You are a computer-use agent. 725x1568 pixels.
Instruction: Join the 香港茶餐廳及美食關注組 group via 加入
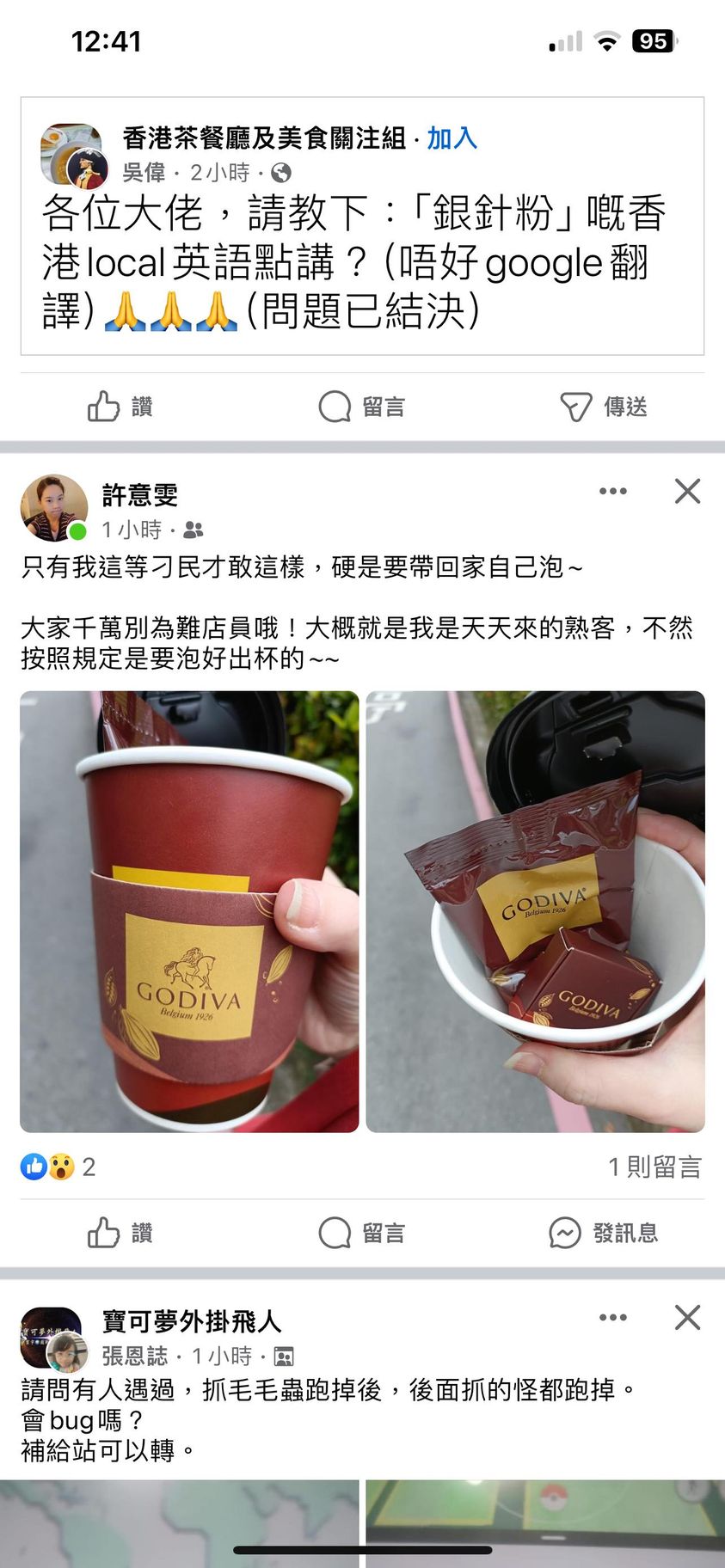pos(452,138)
